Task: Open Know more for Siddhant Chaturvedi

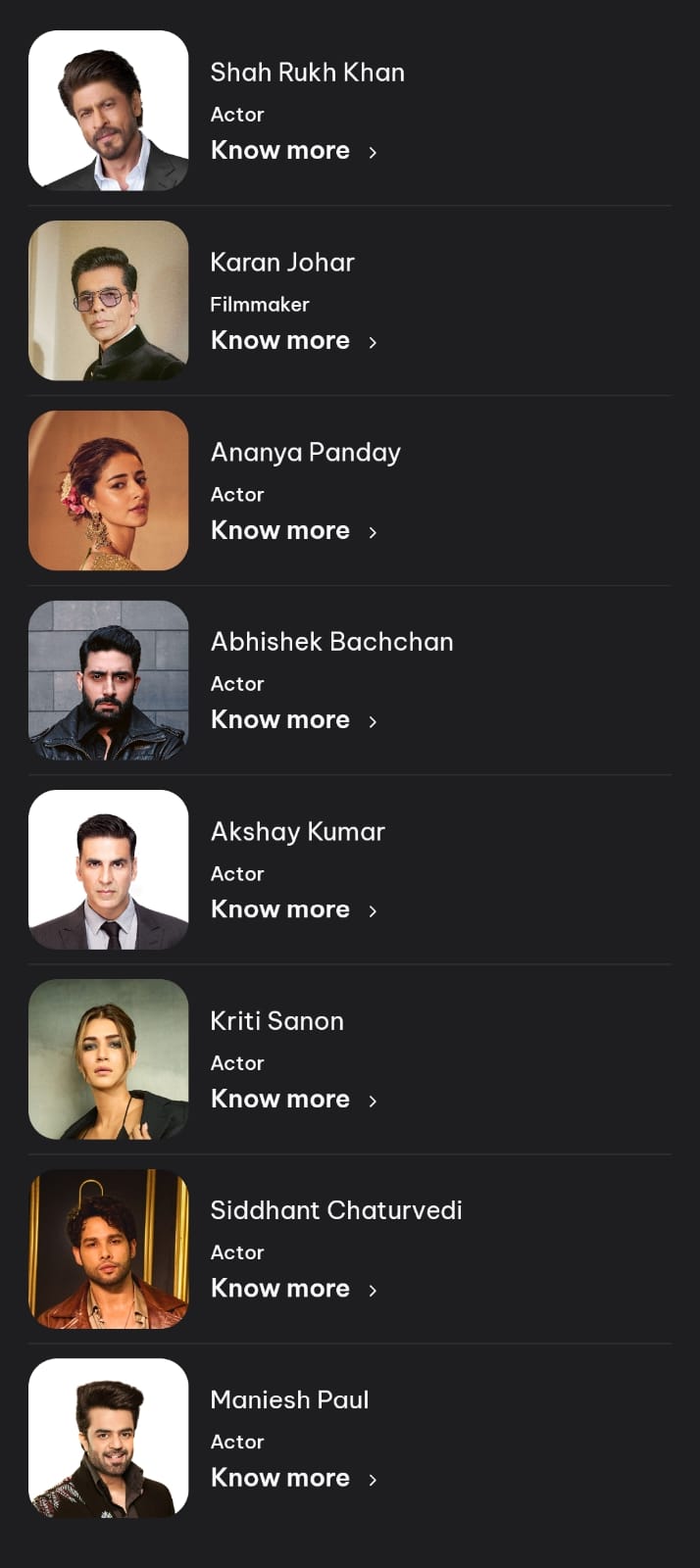Action: [x=292, y=1288]
